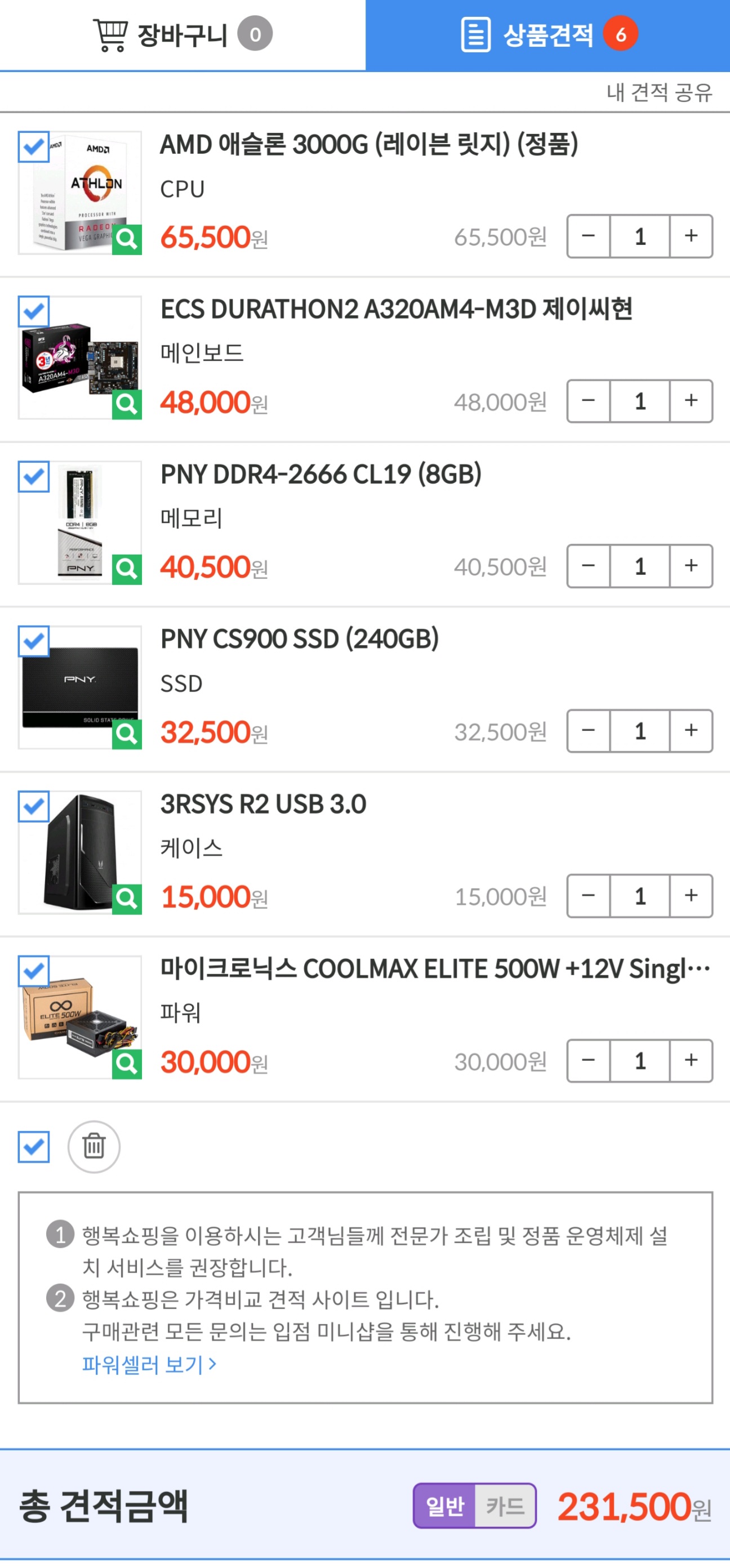Increase quantity of AMD 애슬론 3000G

pos(691,236)
